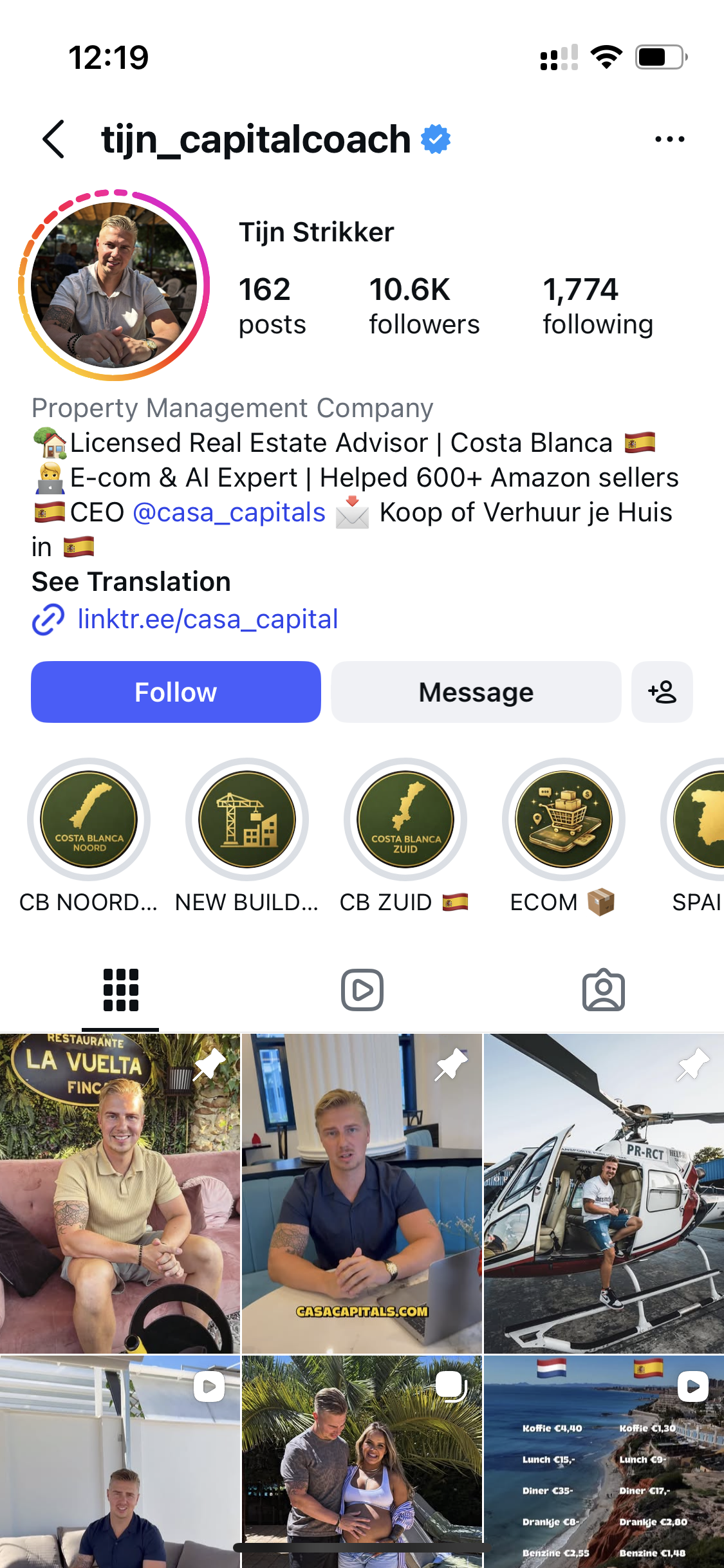
Task: Tap See Translation under the bio
Action: 131,582
